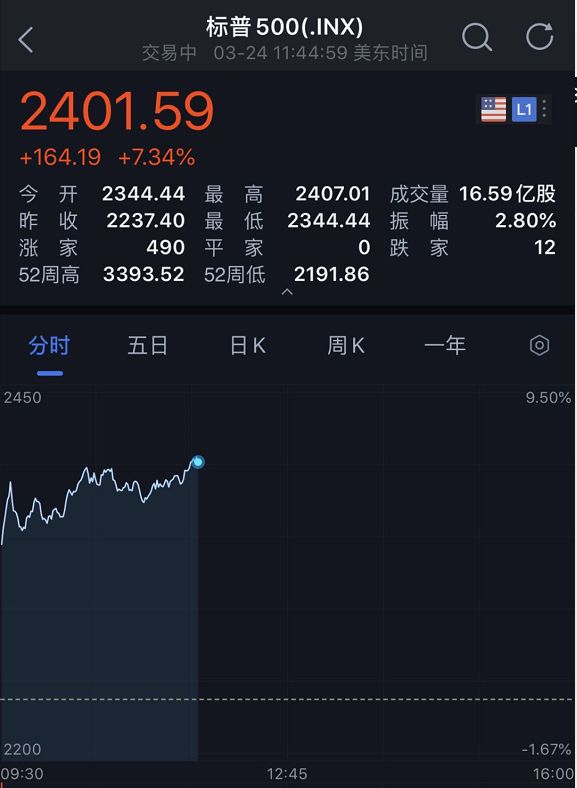Go back with the top-left arrow
577x788 pixels.
coord(26,39)
